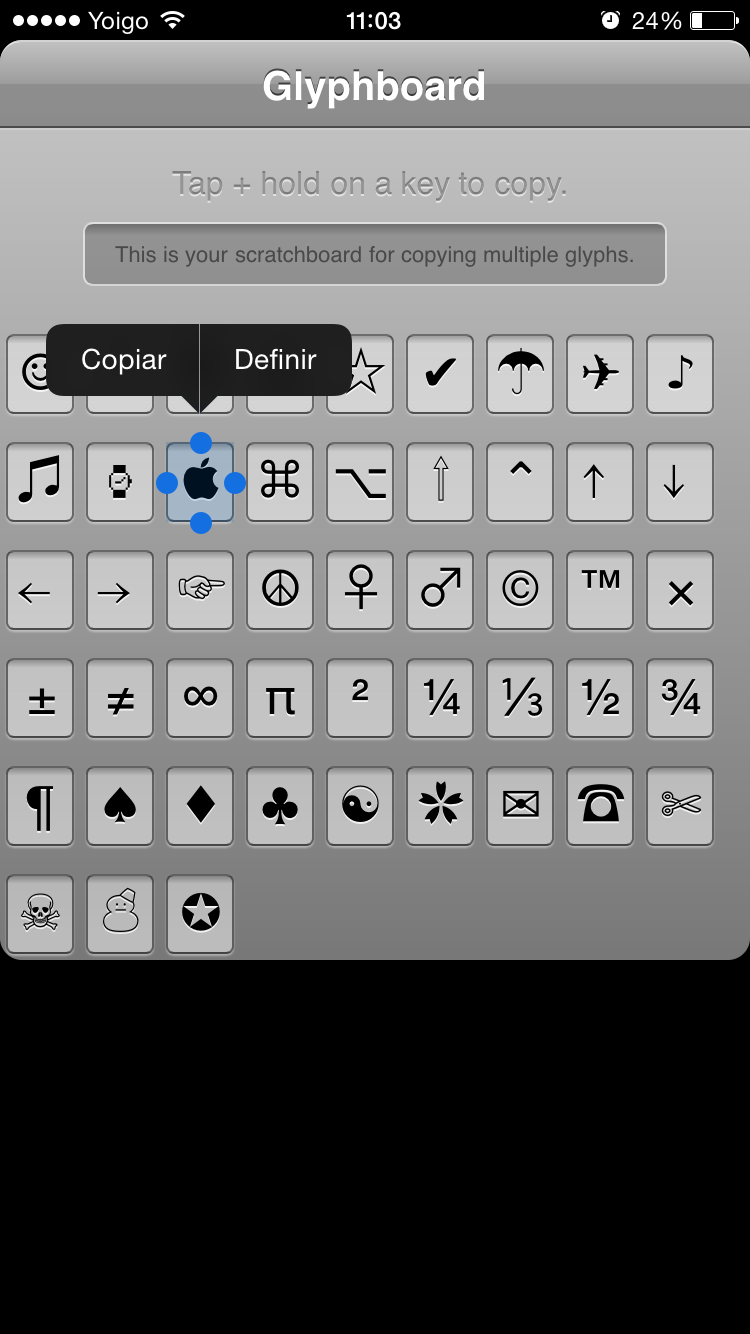Tap the command symbol key

pyautogui.click(x=280, y=482)
